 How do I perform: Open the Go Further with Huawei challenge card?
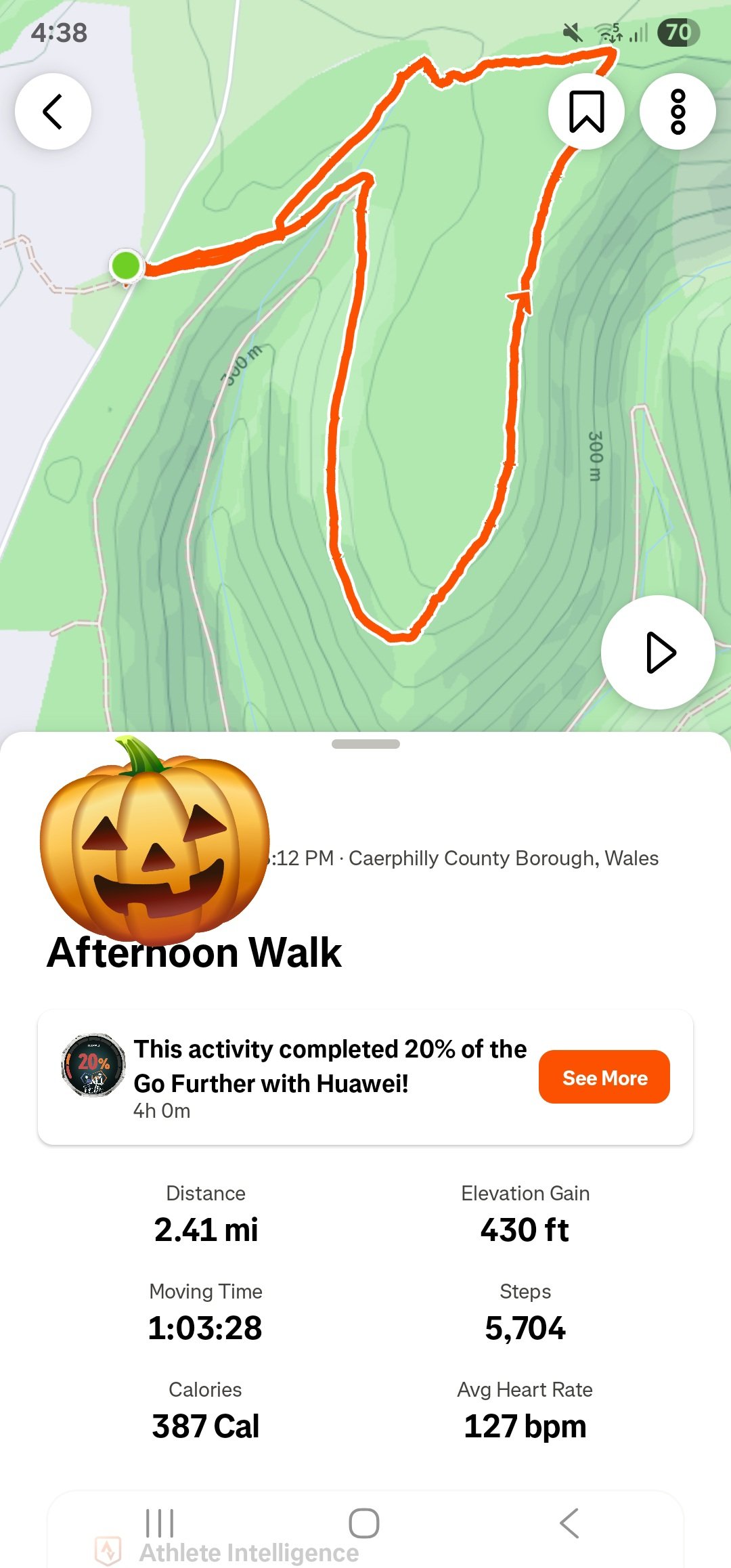tap(305, 1076)
